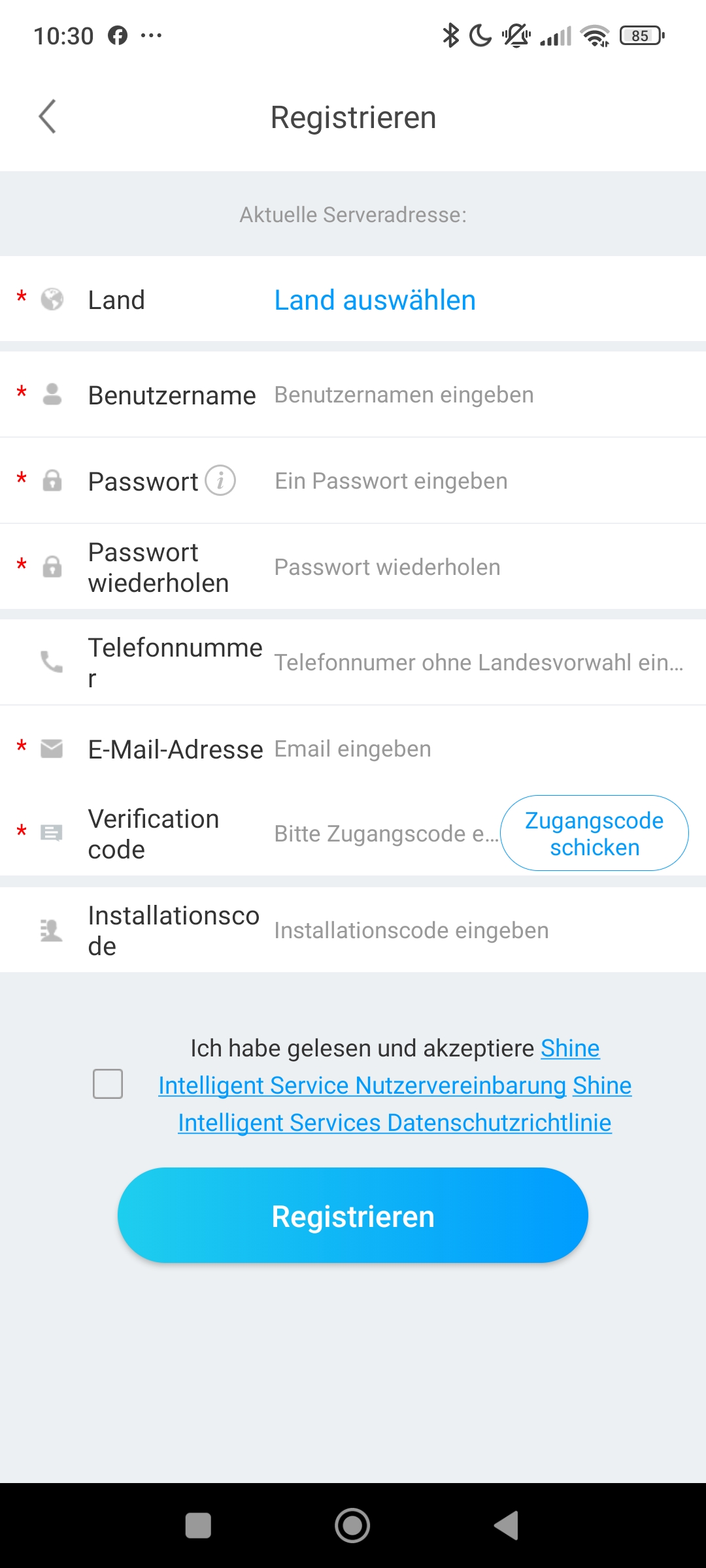The height and width of the screenshot is (1568, 706).
Task: Go back using the header arrow
Action: tap(48, 117)
